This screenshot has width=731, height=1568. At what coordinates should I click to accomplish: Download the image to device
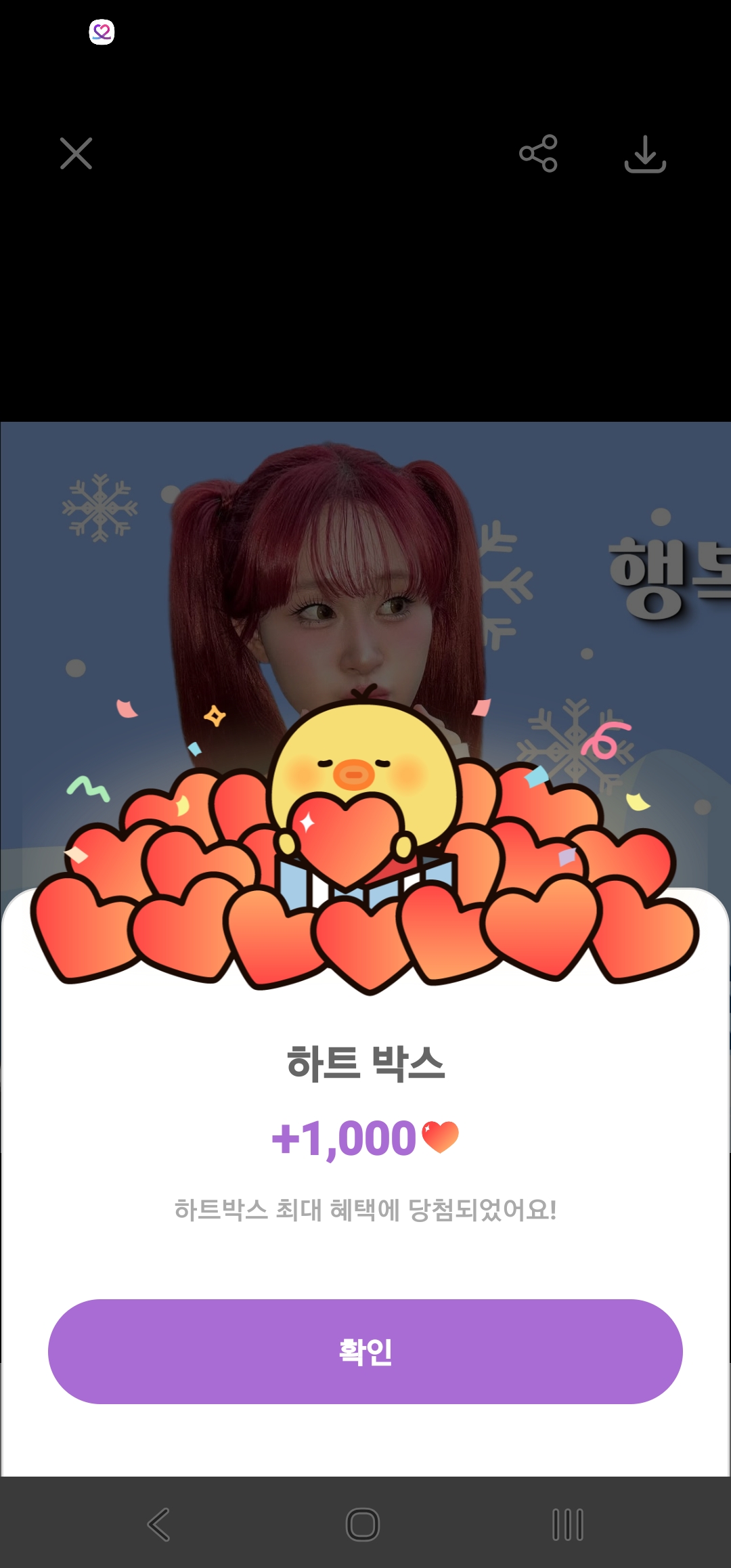click(x=645, y=154)
